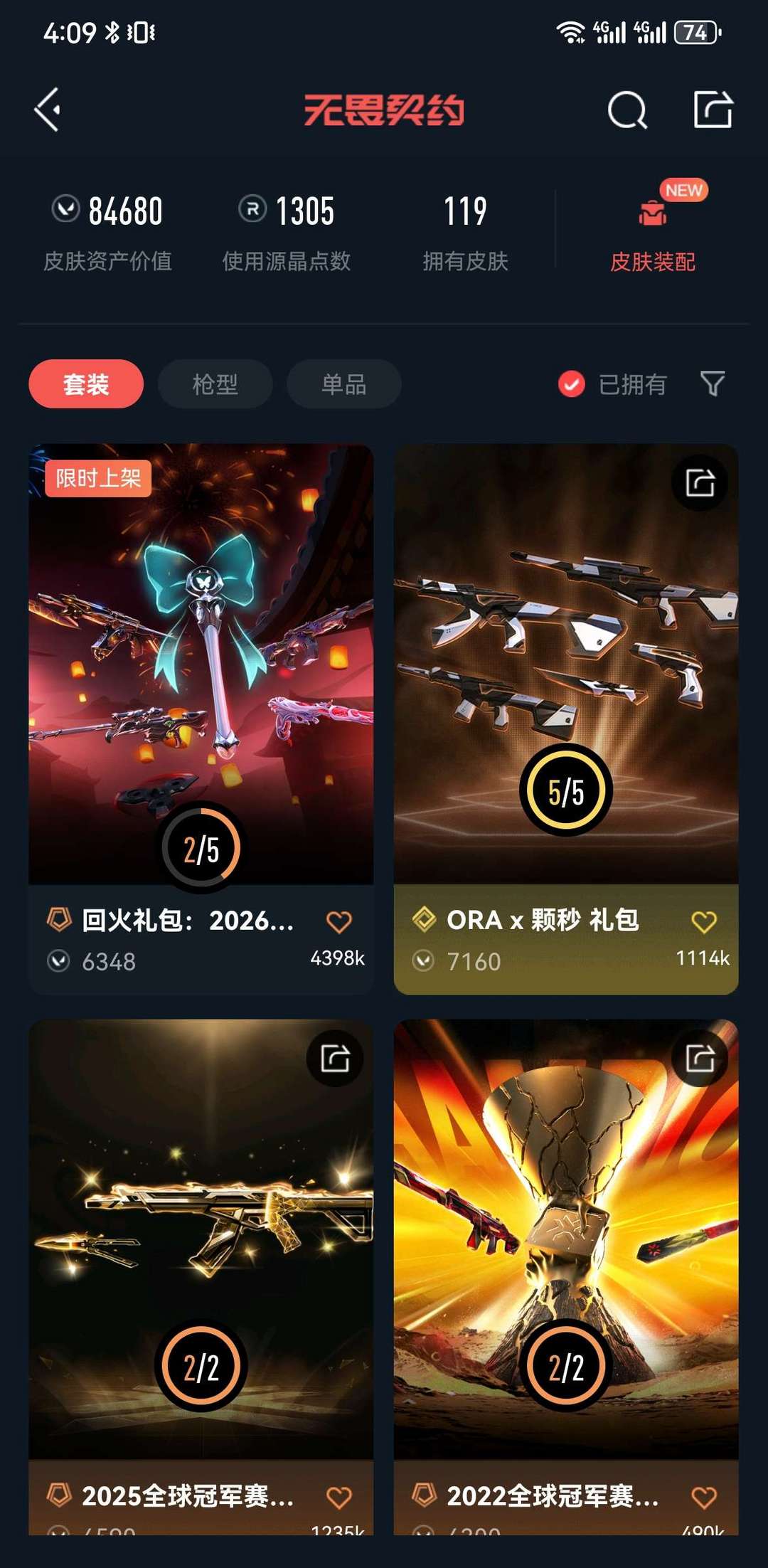Select the 套装 tab

(85, 383)
